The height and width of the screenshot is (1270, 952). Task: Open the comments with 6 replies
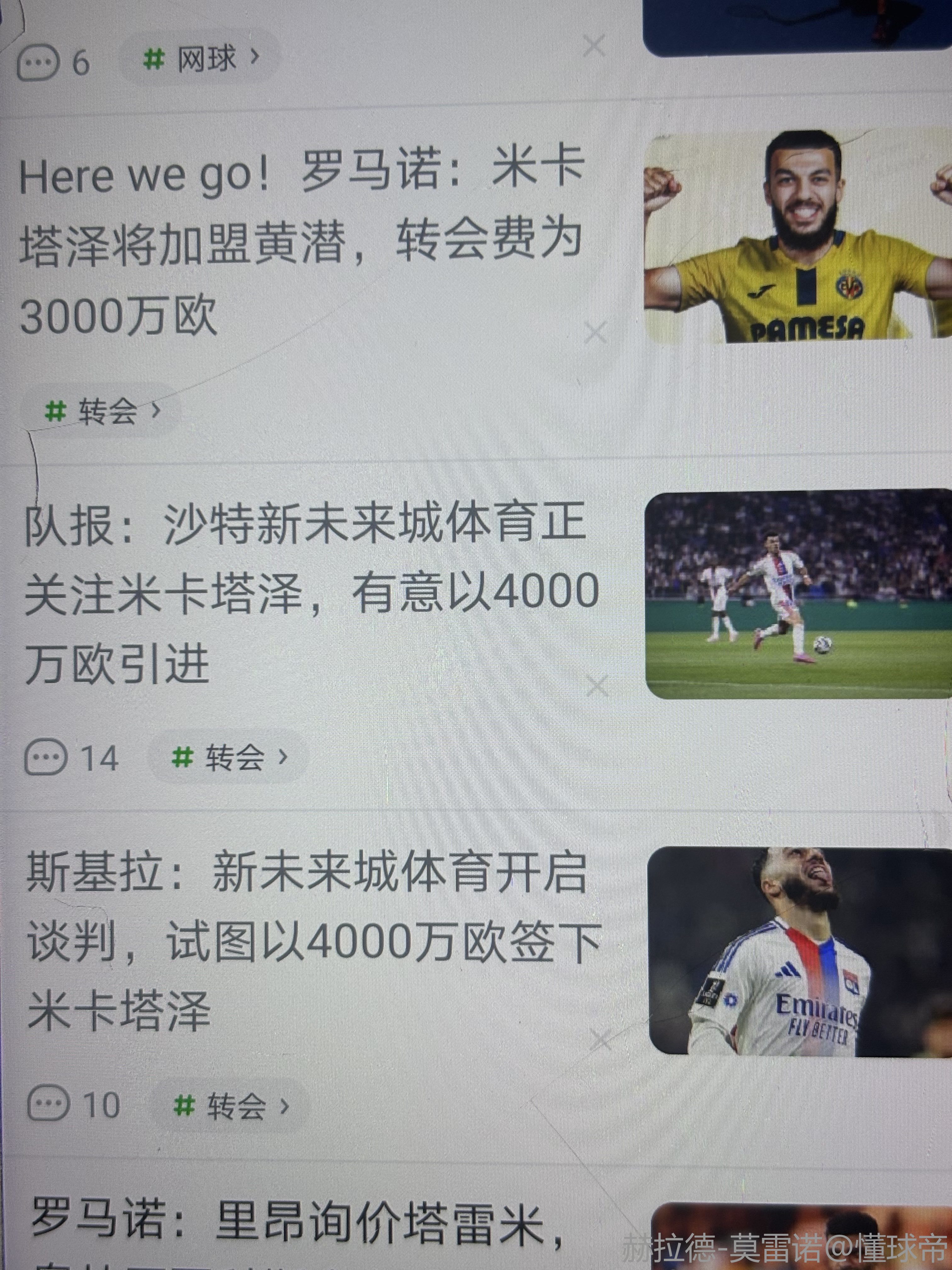tap(54, 61)
